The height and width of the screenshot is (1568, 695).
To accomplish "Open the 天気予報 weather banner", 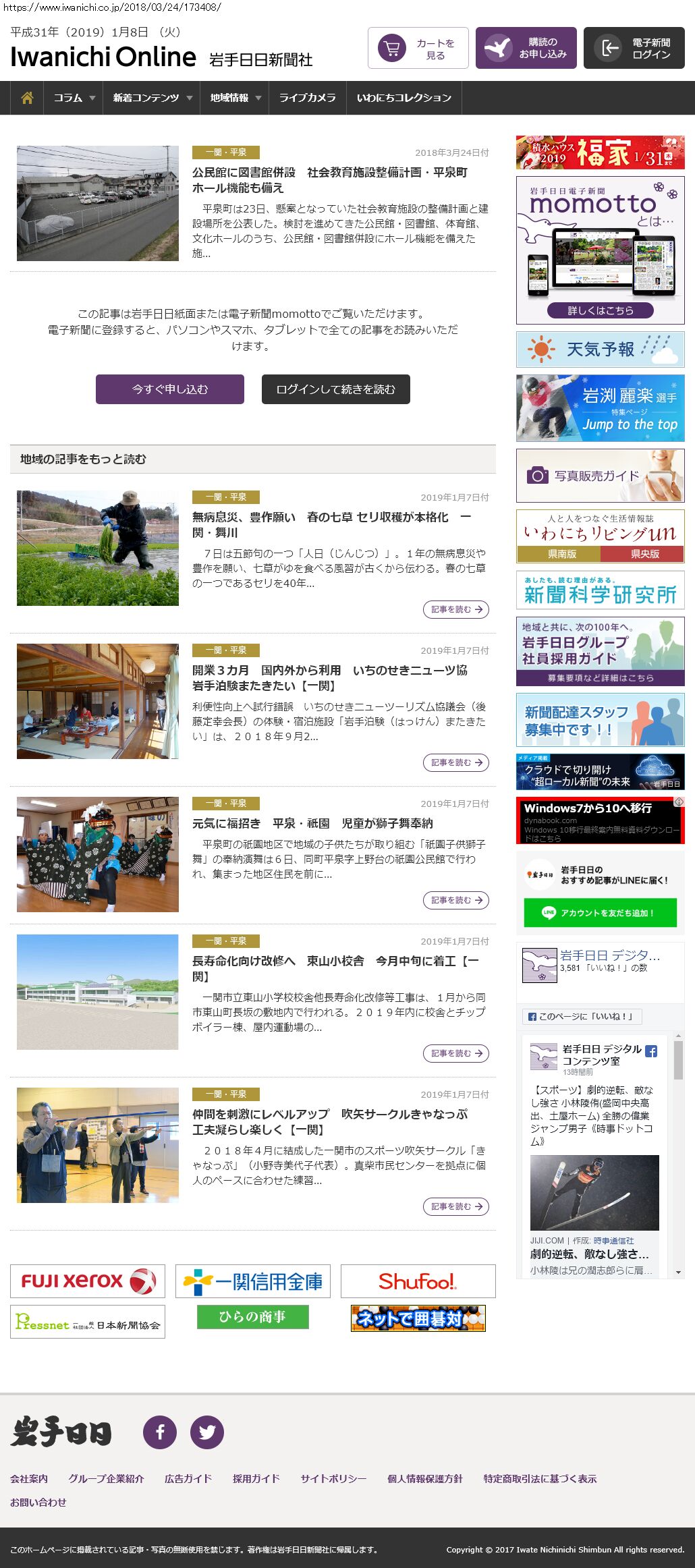I will coord(600,349).
